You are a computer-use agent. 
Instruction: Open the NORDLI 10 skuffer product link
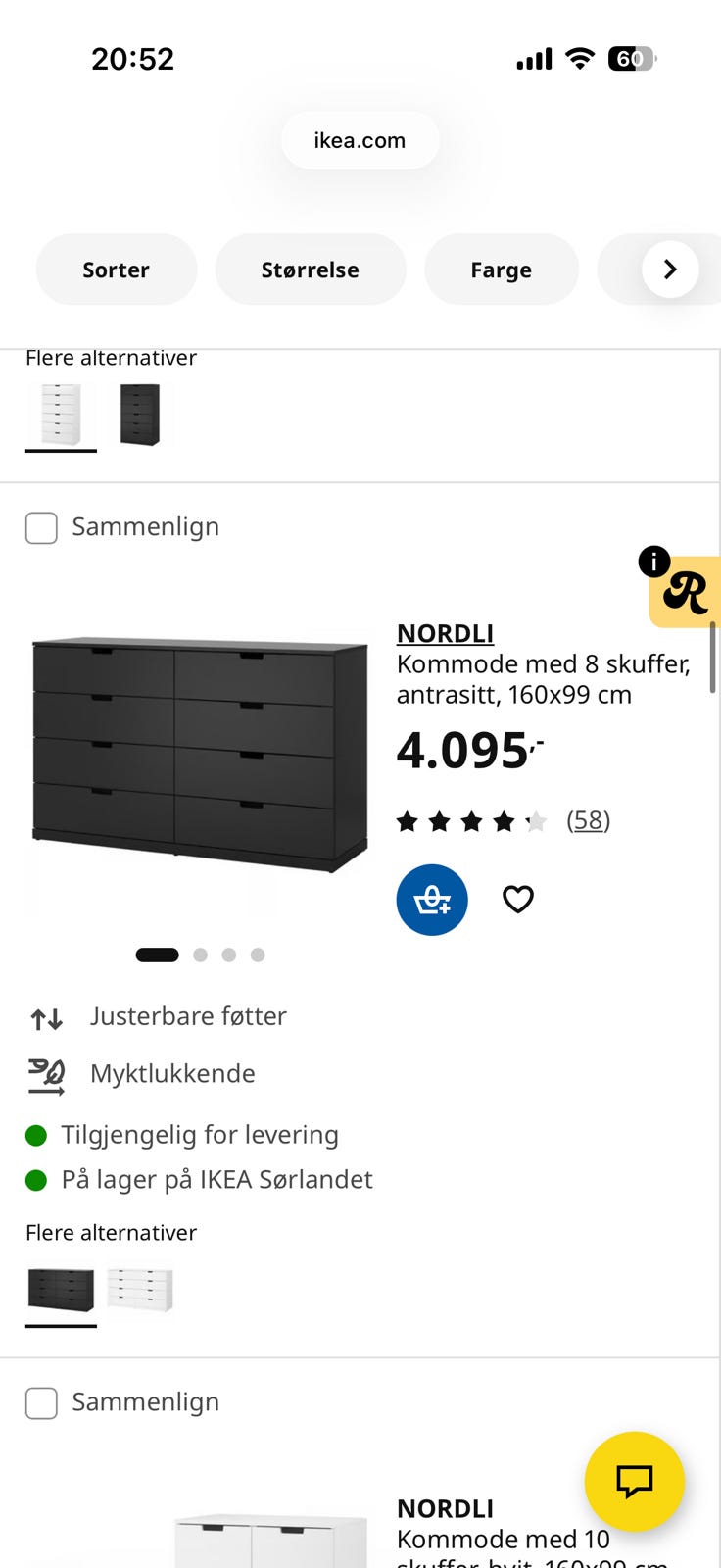click(445, 1508)
